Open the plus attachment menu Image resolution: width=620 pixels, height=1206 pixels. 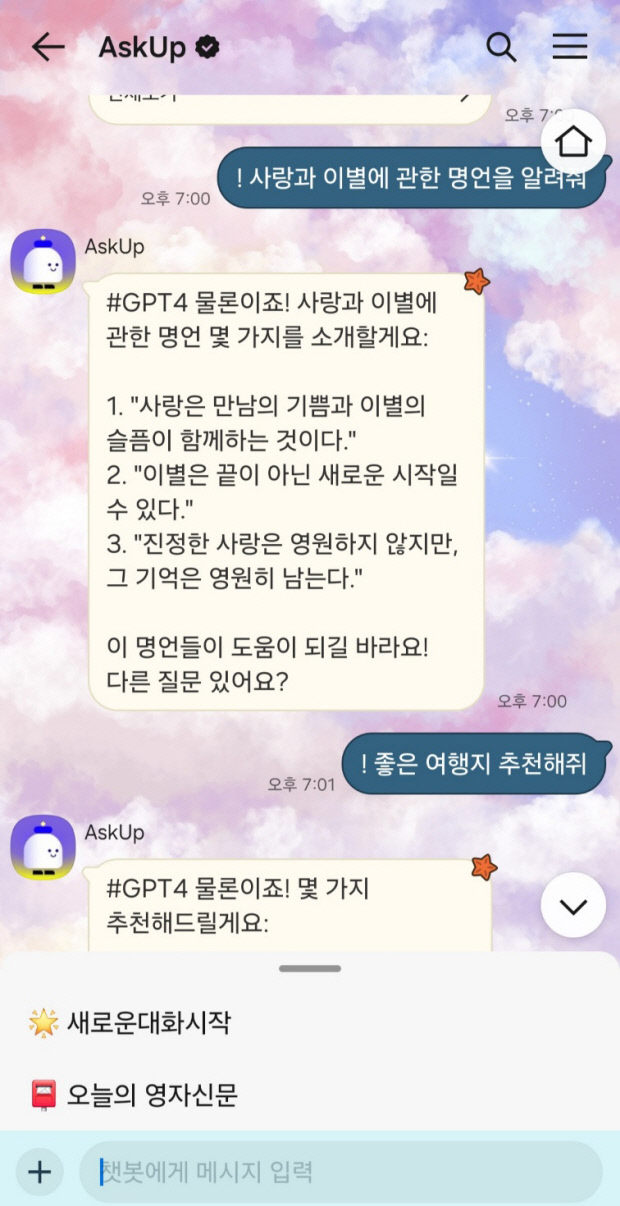point(39,1172)
